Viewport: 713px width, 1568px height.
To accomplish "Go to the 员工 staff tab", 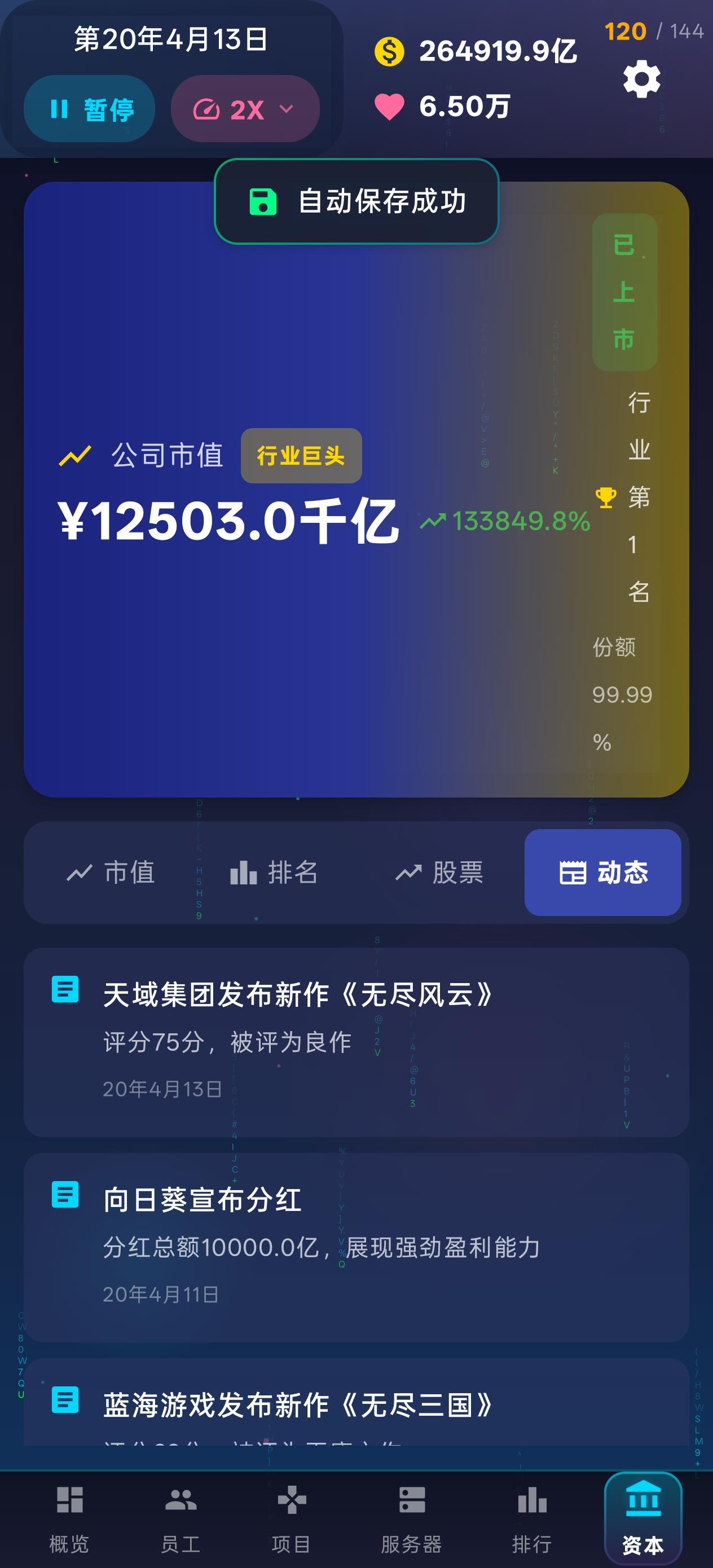I will tap(181, 1519).
